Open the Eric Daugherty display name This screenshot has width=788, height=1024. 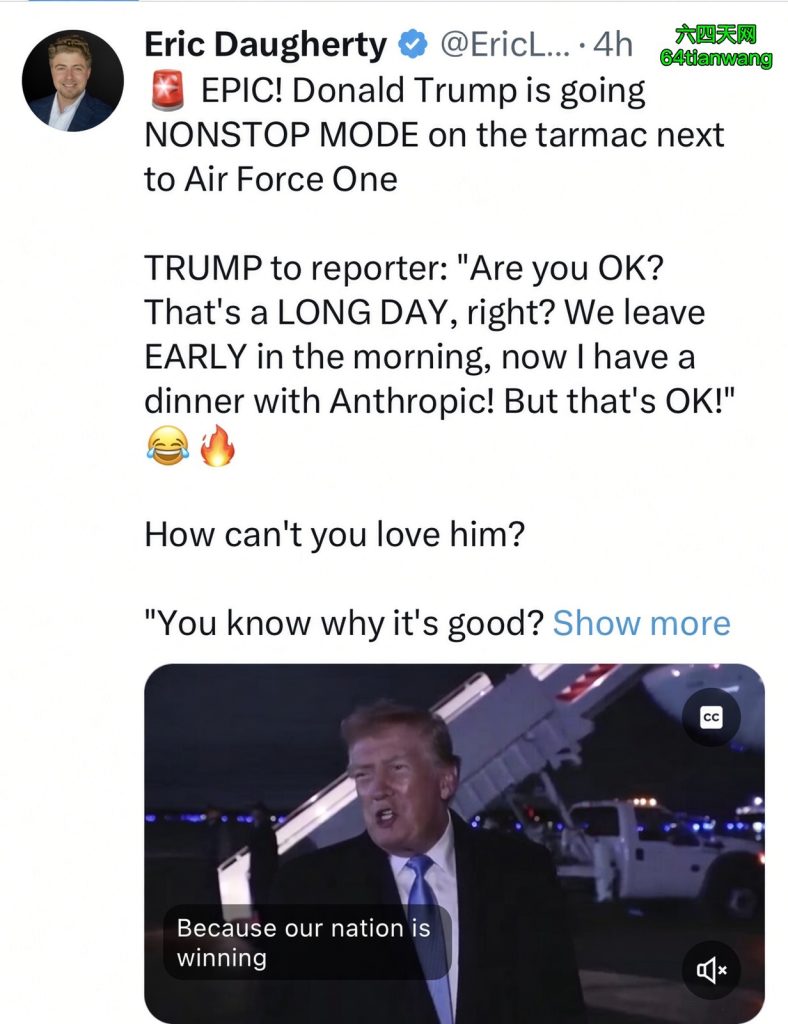point(265,44)
